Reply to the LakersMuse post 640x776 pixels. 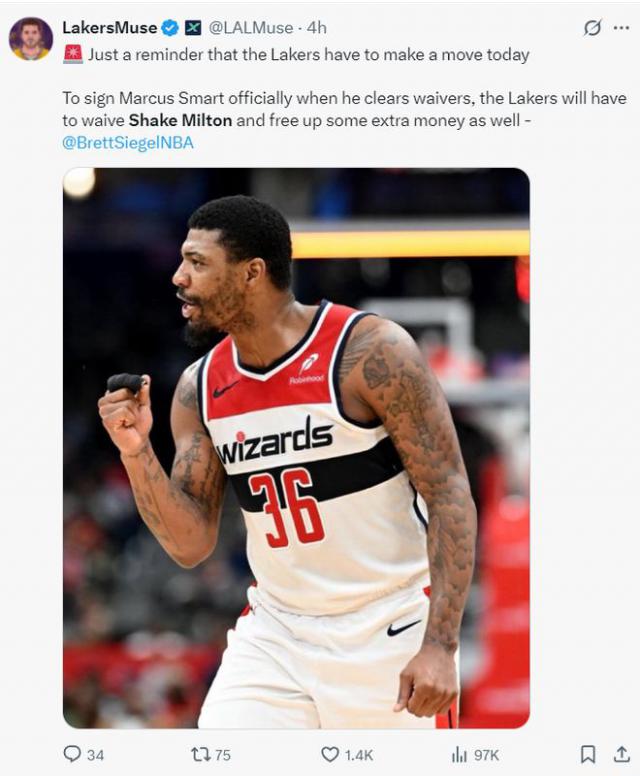(73, 754)
